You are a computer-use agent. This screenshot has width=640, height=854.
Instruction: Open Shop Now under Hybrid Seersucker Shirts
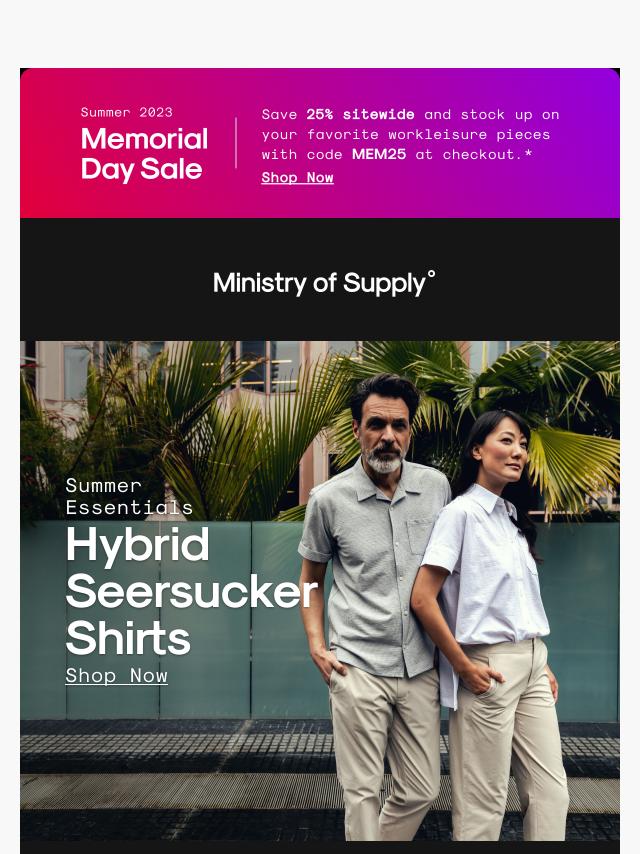117,676
